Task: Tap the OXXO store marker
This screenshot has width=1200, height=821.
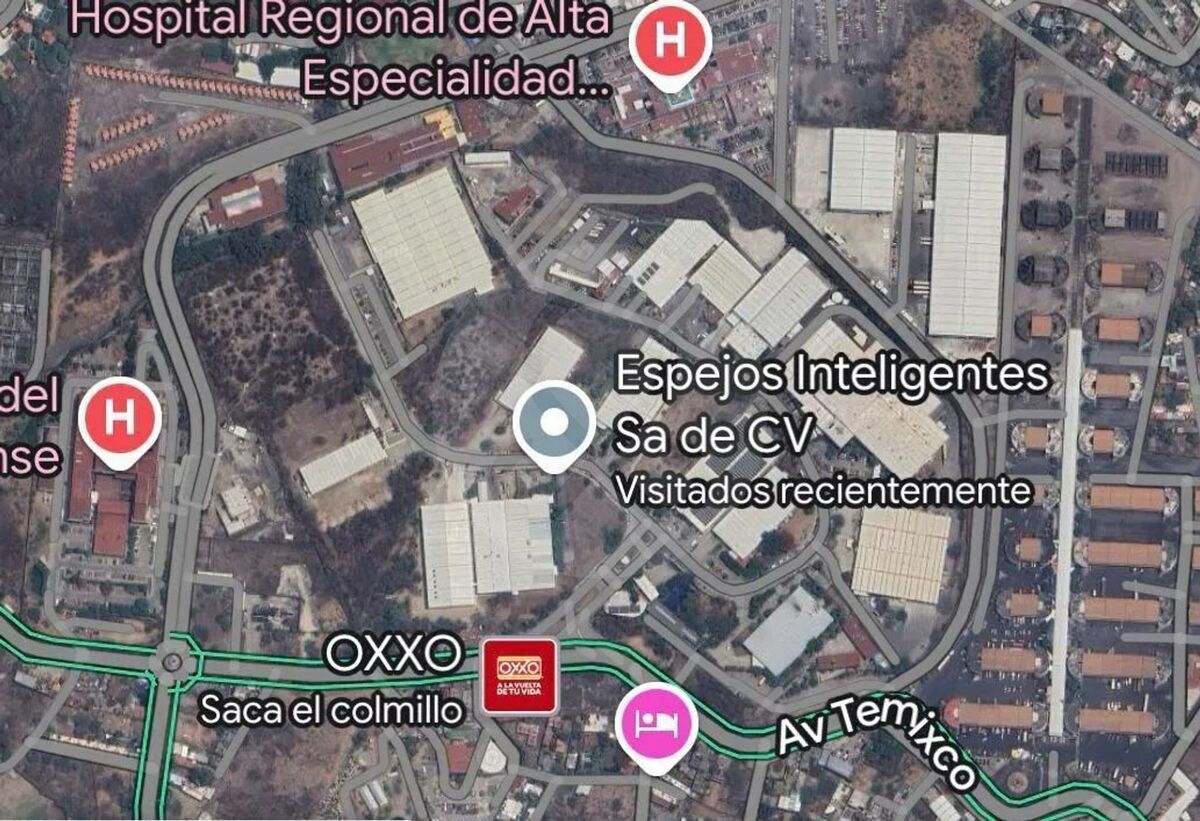Action: coord(519,676)
